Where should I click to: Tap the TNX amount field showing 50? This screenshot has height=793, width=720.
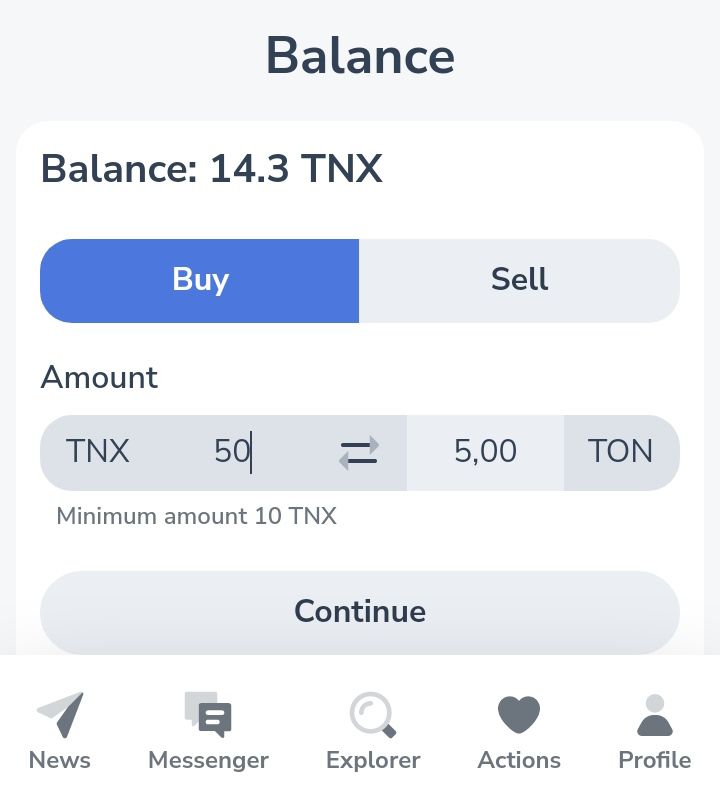point(232,452)
